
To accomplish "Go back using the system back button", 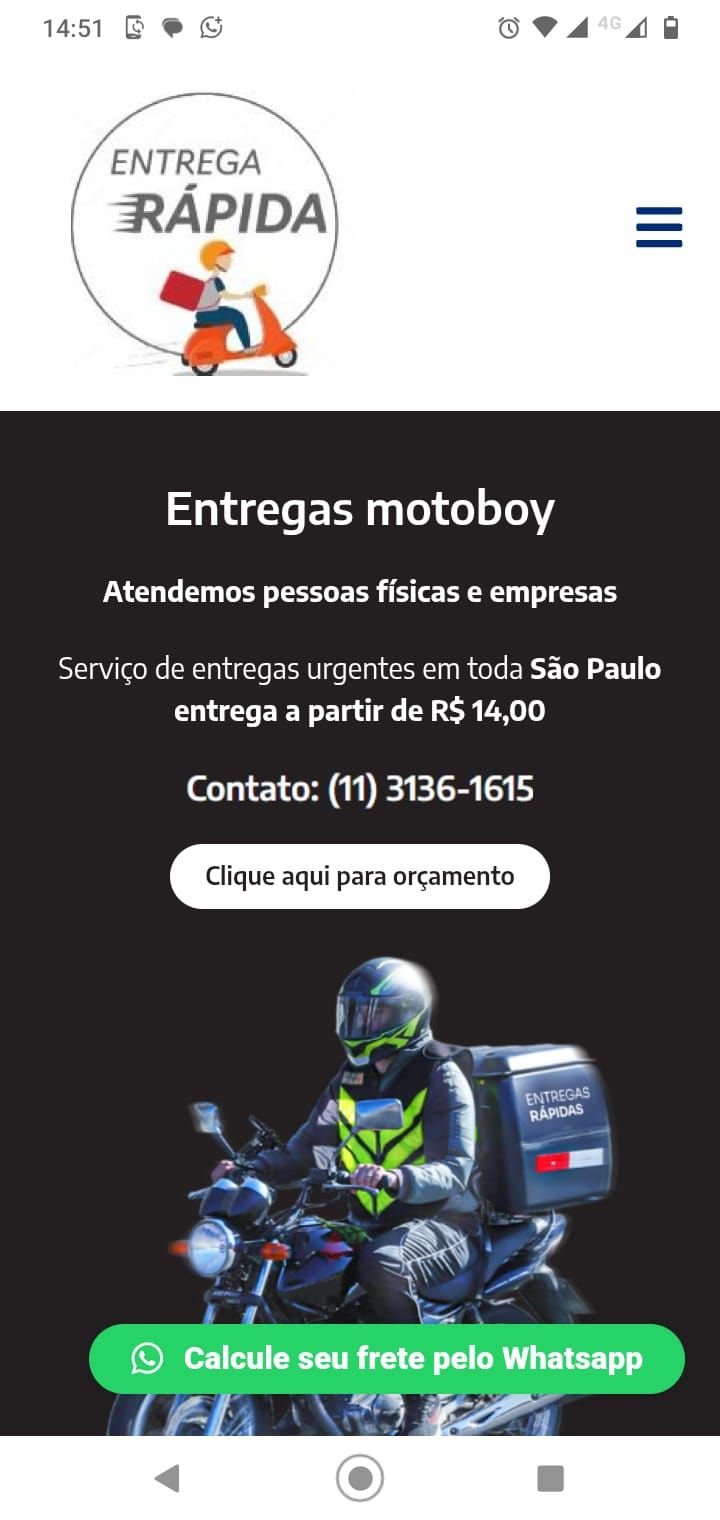I will pos(167,1478).
